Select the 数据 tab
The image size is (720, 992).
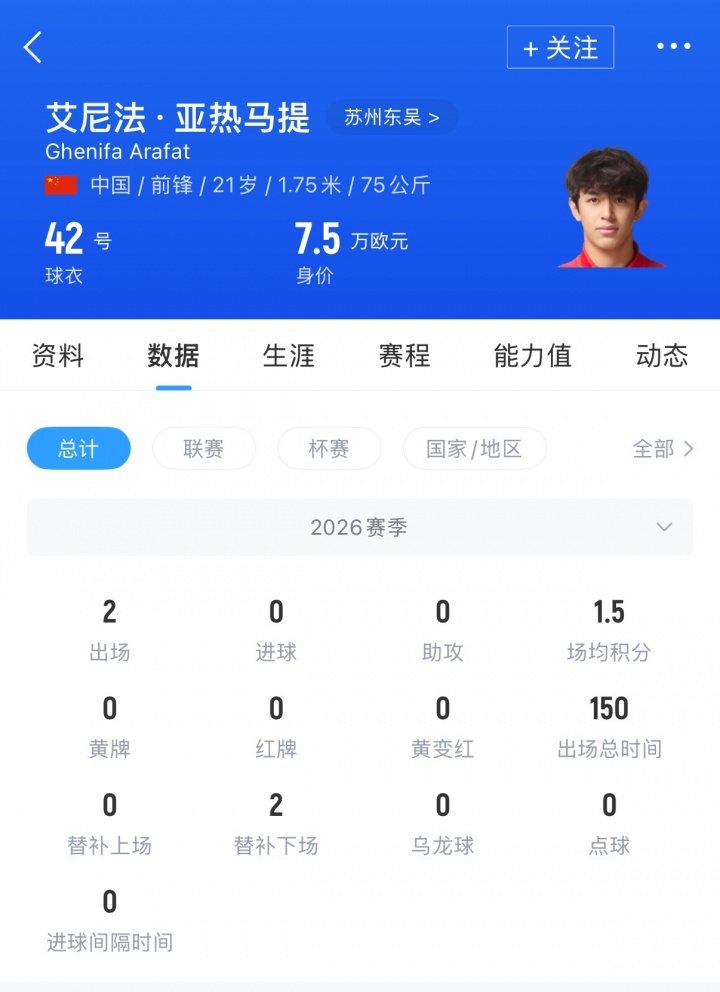click(x=174, y=355)
